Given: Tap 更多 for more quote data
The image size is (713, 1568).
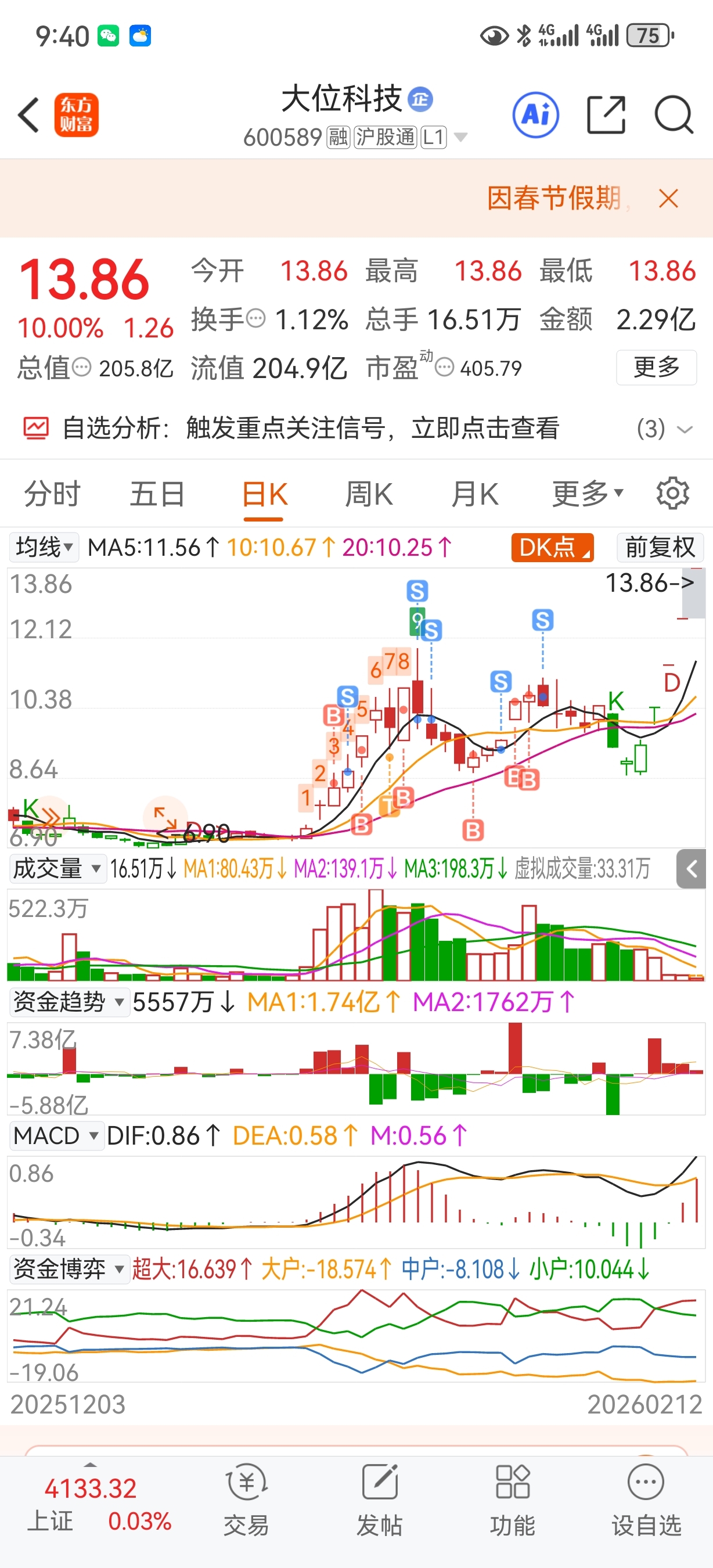Looking at the screenshot, I should (x=657, y=367).
